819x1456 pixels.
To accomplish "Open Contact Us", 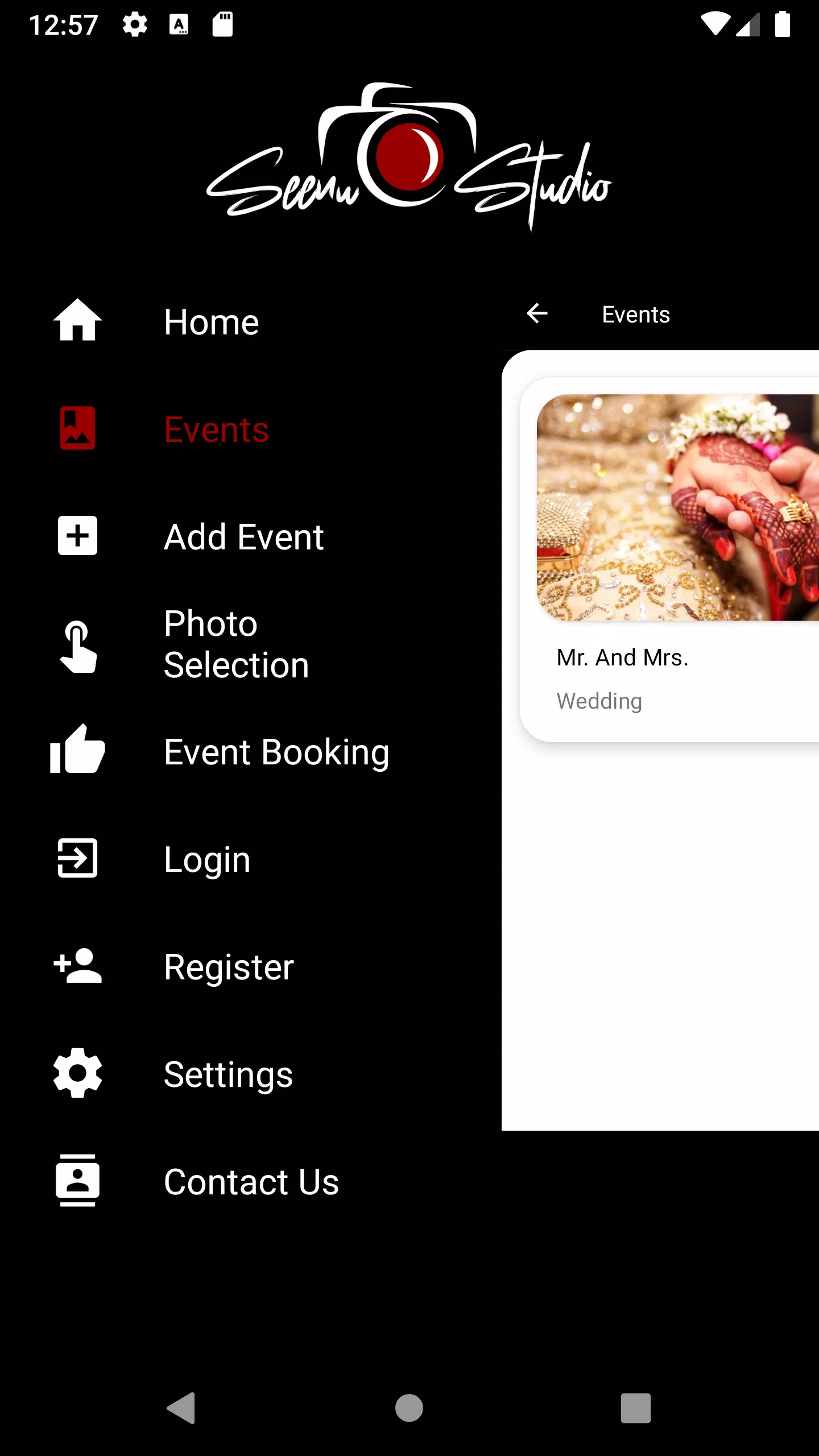I will coord(251,1181).
